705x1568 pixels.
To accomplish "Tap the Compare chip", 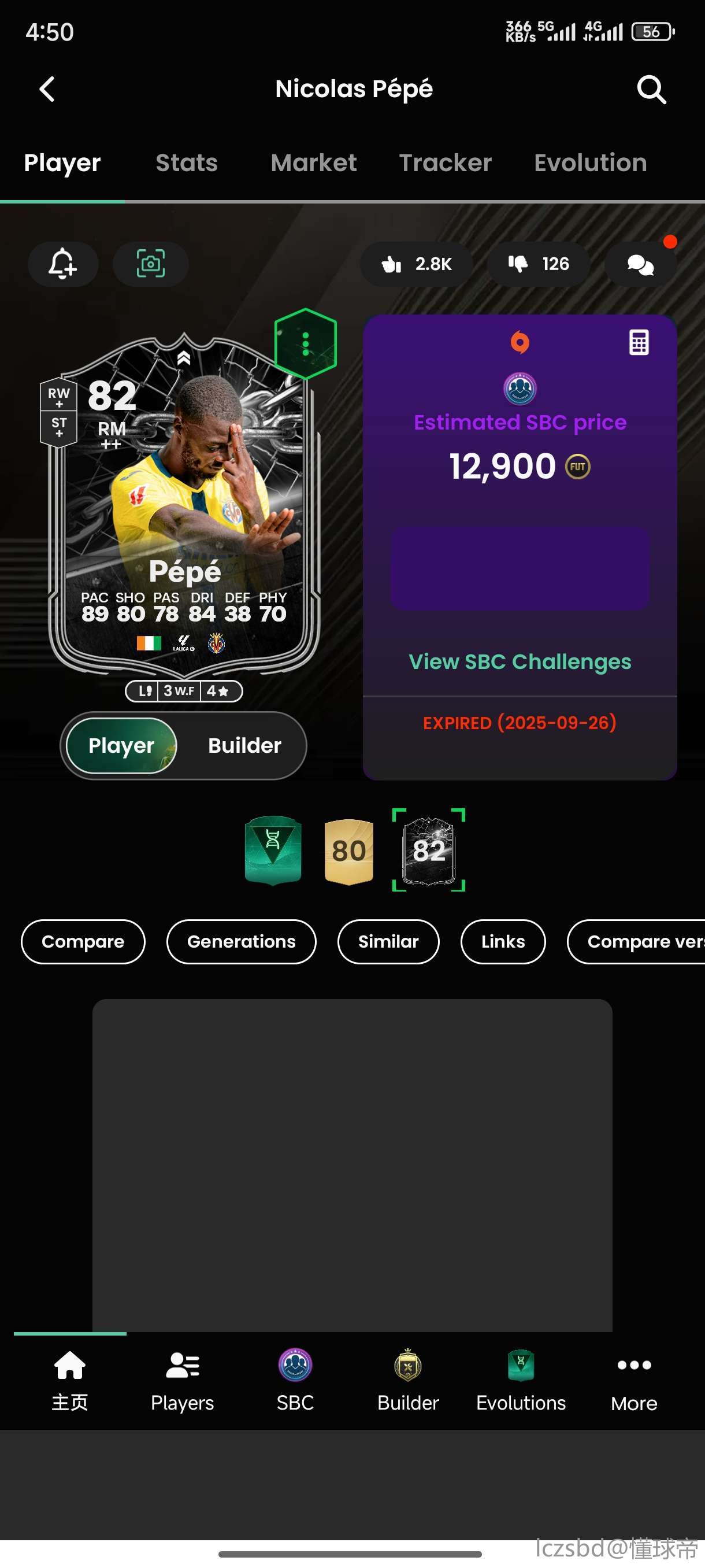I will [83, 942].
